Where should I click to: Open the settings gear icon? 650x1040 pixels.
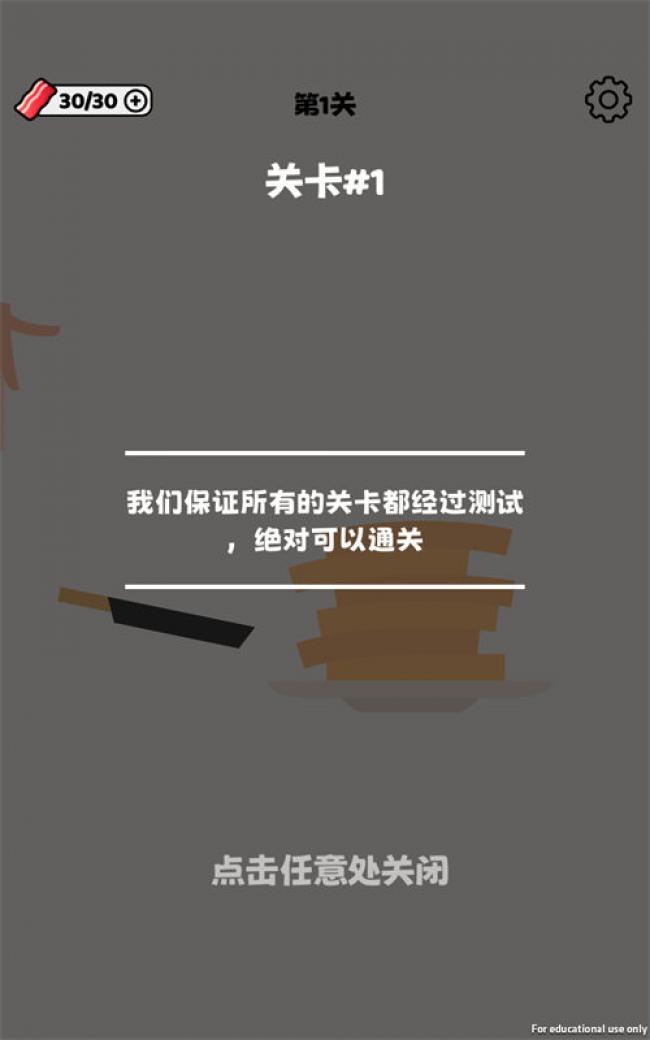click(x=608, y=100)
